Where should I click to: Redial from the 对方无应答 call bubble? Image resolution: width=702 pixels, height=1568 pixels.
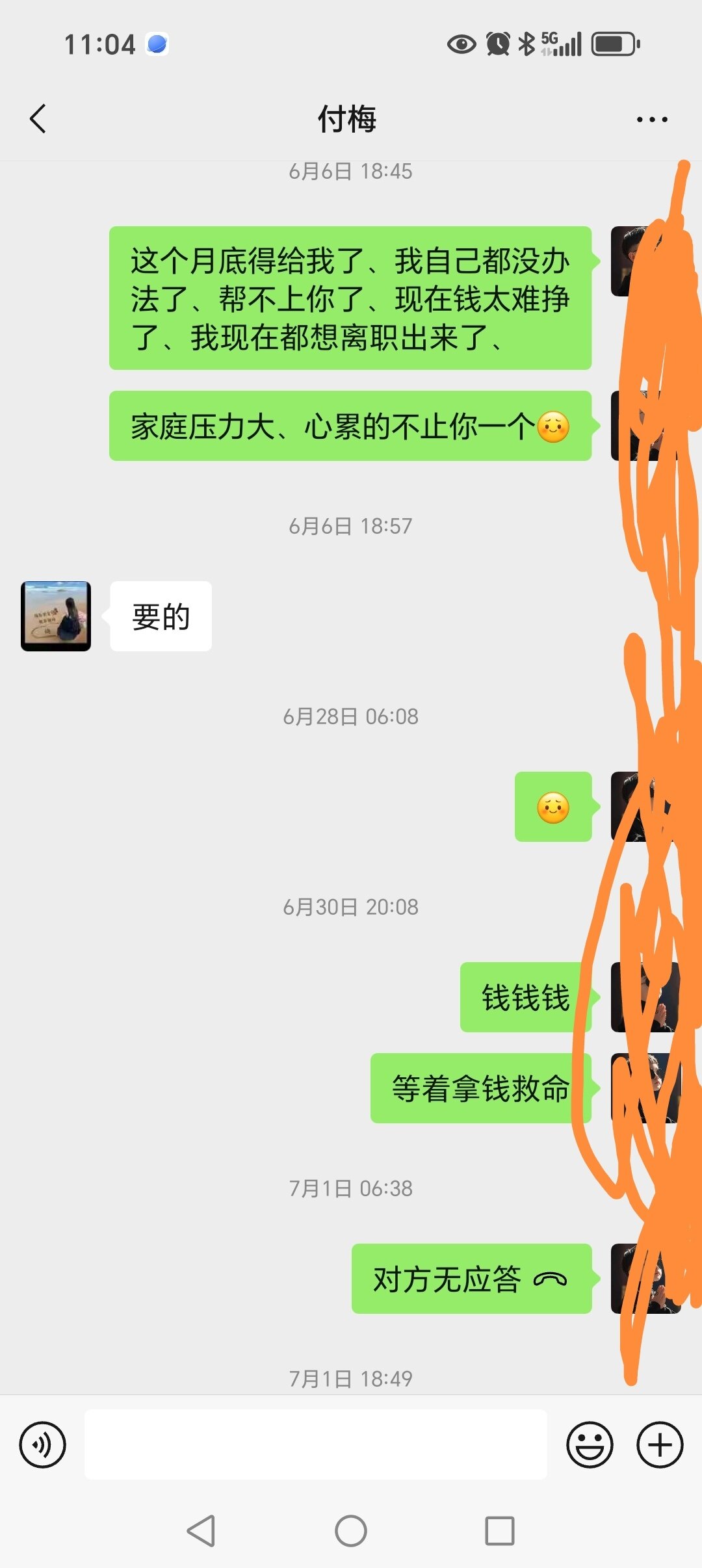coord(471,1279)
